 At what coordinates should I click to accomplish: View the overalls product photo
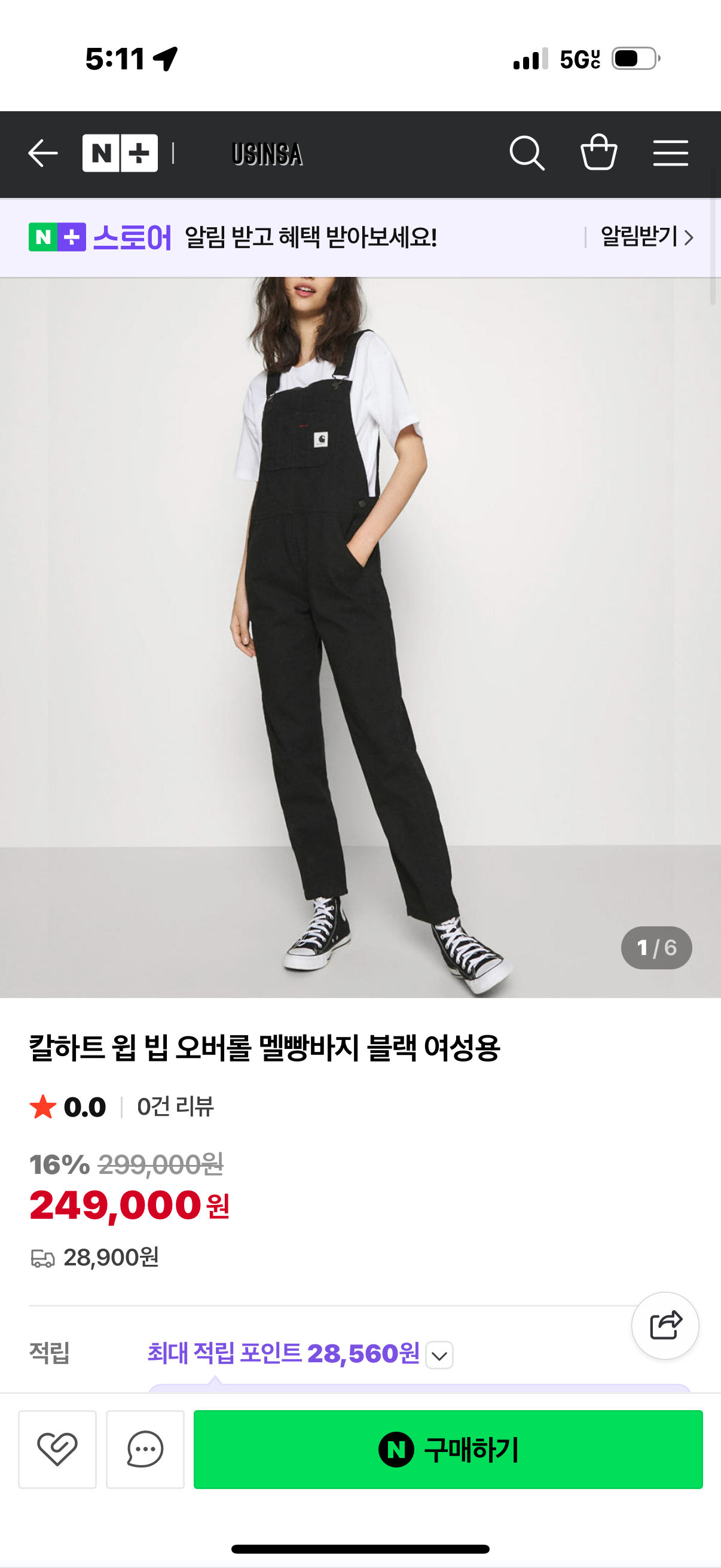pyautogui.click(x=360, y=636)
